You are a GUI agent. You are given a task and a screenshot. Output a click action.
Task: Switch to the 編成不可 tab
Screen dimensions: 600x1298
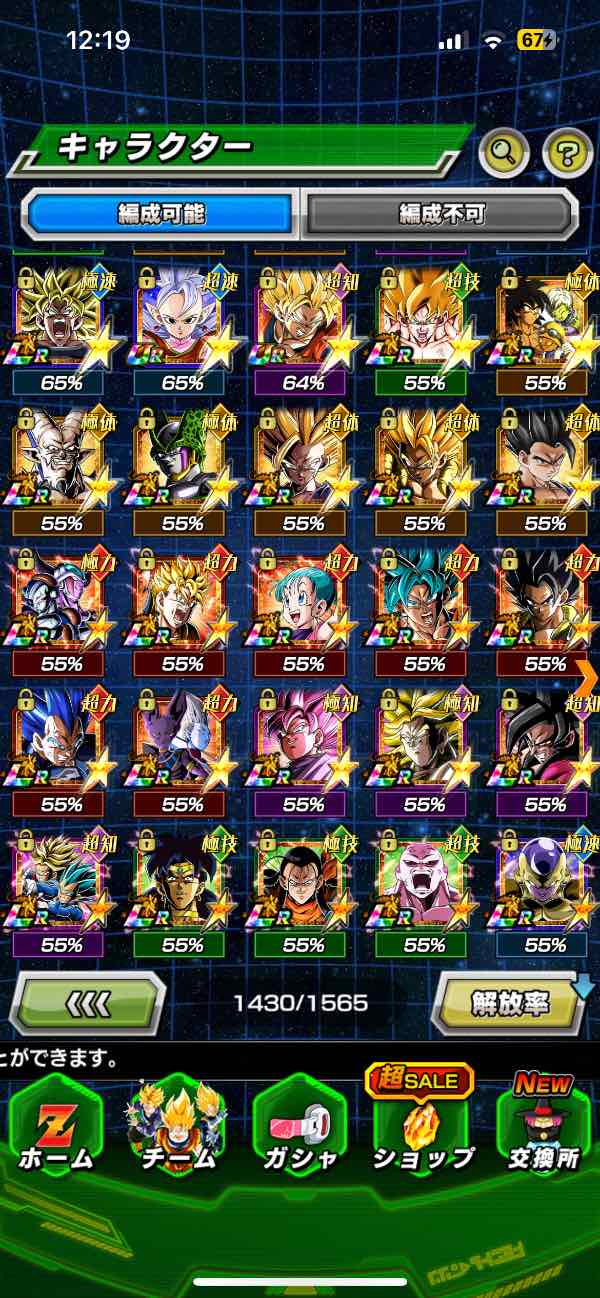click(x=442, y=214)
